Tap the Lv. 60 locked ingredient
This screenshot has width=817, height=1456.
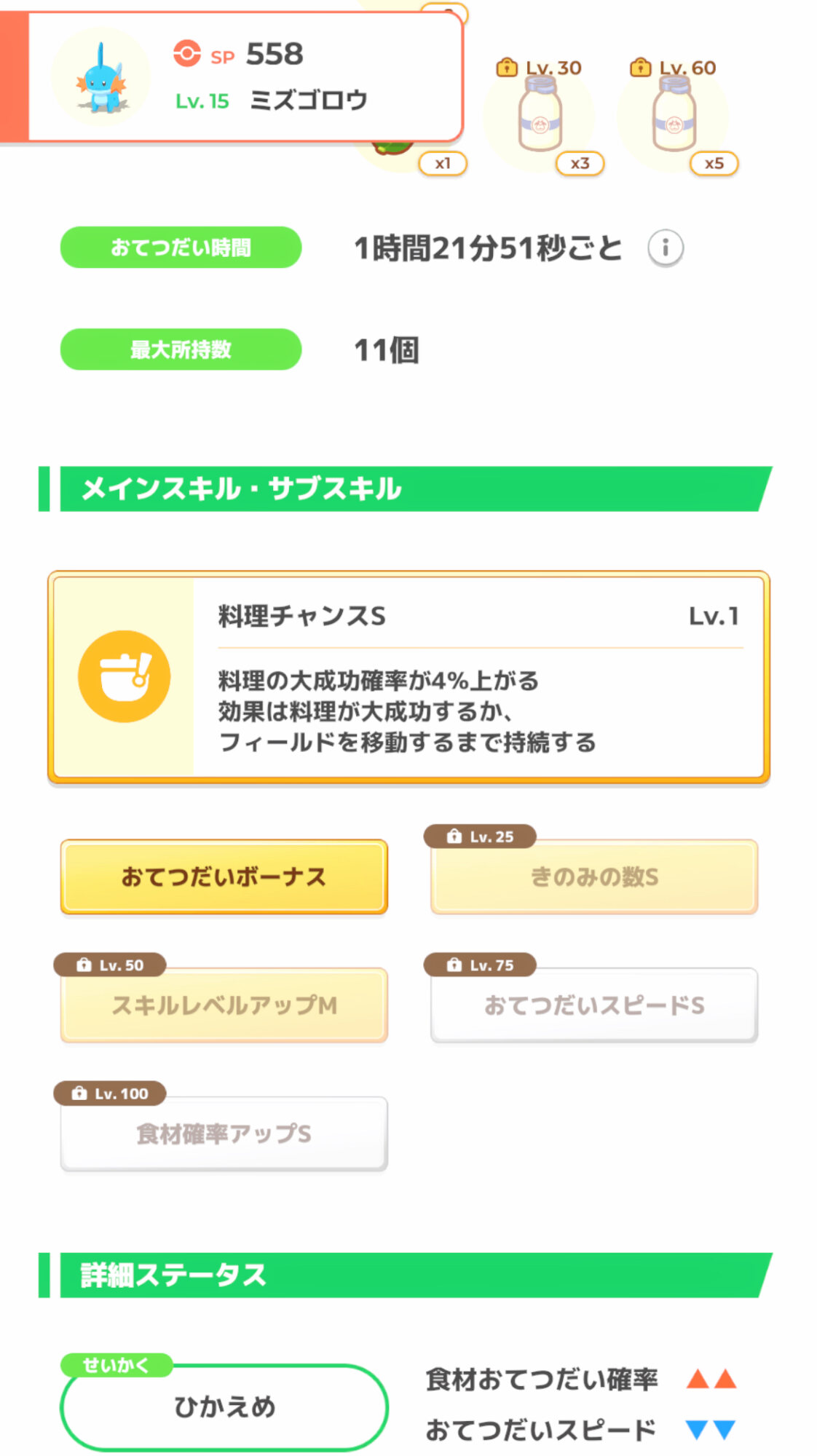674,116
